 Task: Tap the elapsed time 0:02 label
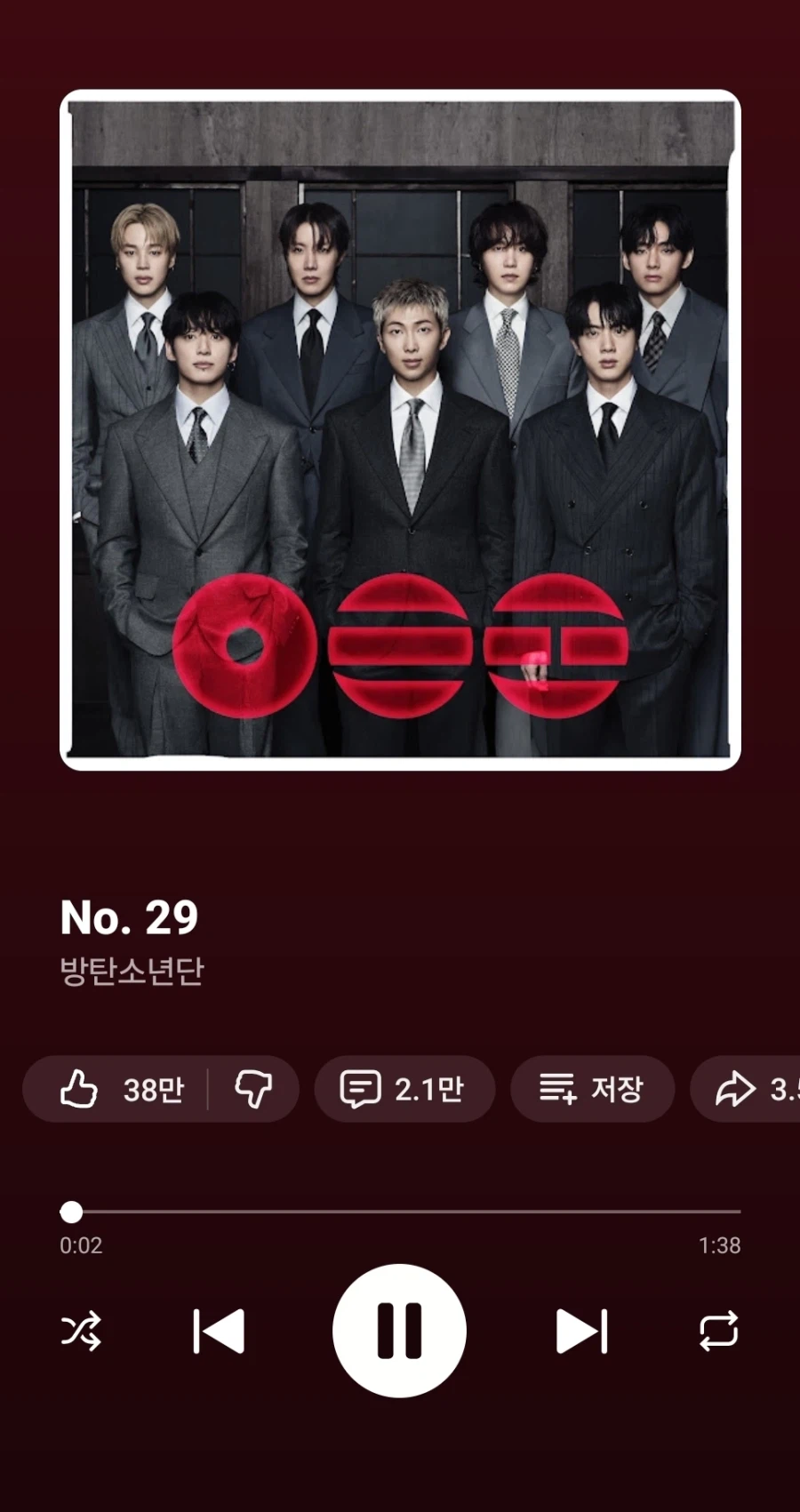pos(81,1245)
